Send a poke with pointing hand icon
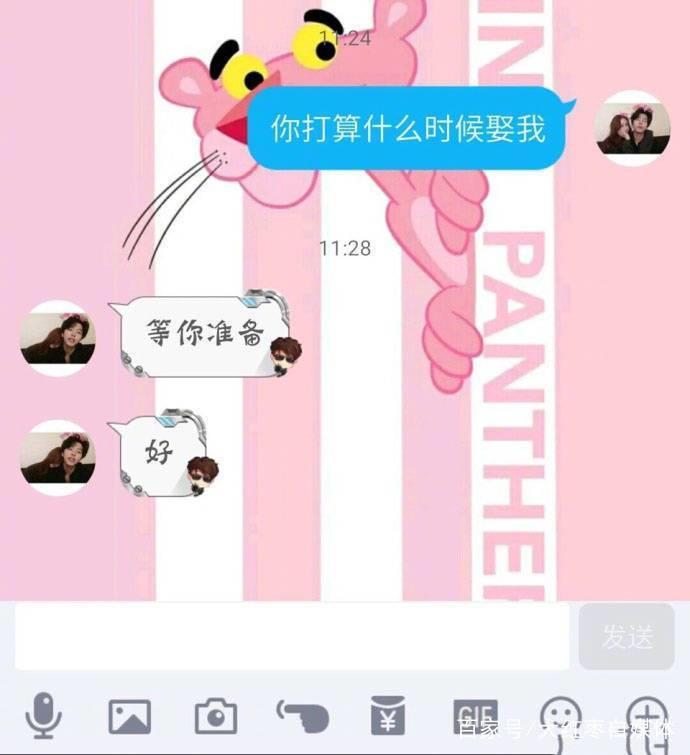 pos(302,714)
